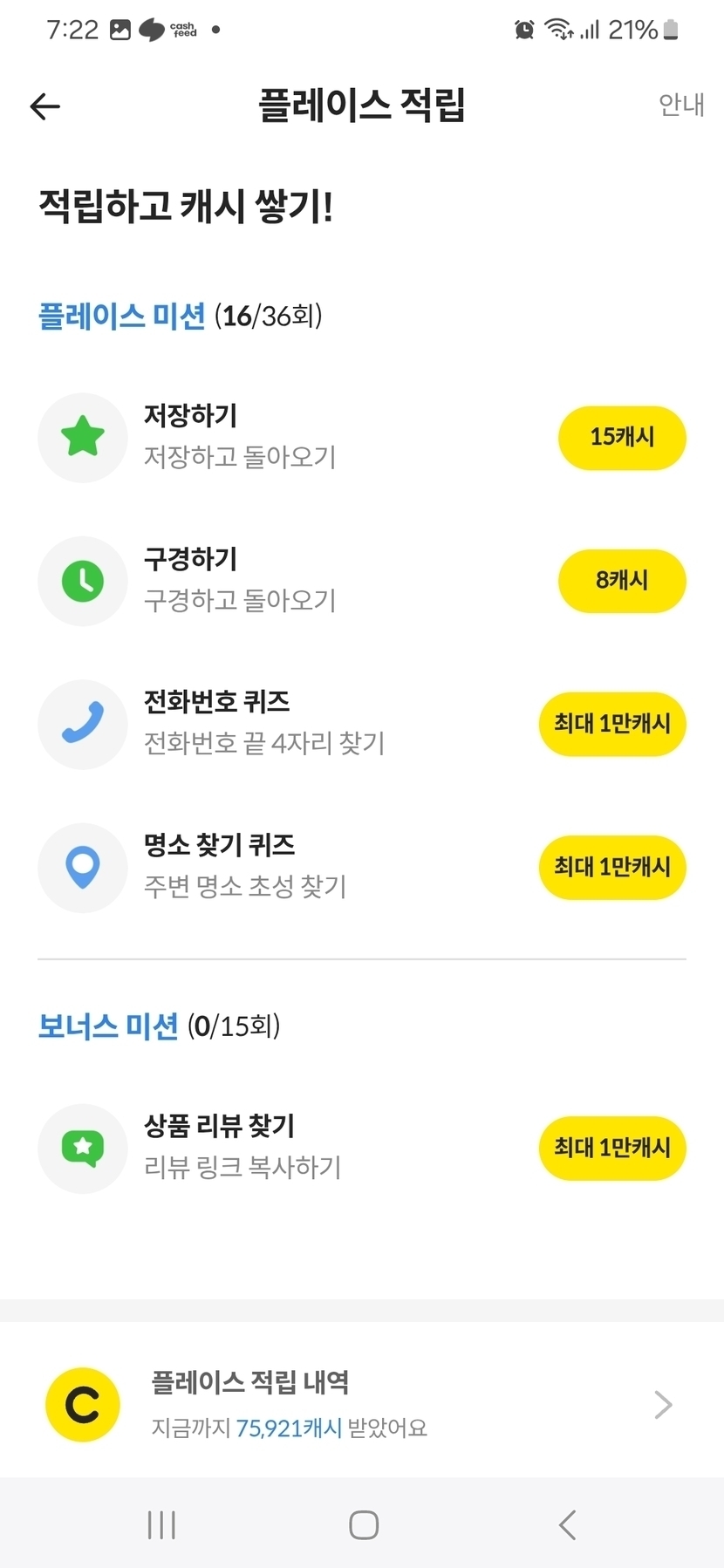Start 전화번호 퀴즈 with 최대 1만캐시 button

click(611, 724)
